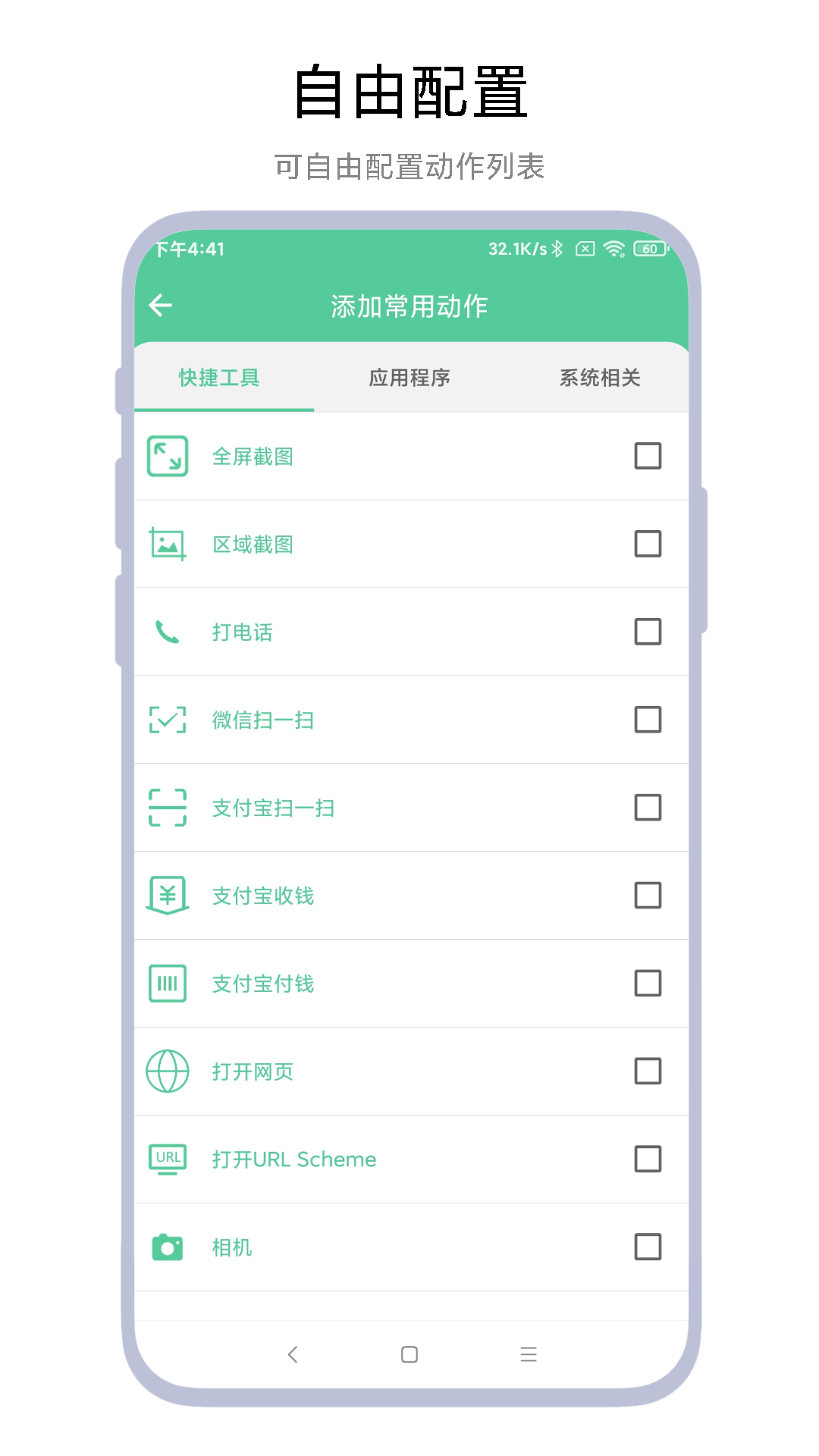Select the 全屏截图 screenshot icon
The image size is (819, 1456).
(x=168, y=456)
